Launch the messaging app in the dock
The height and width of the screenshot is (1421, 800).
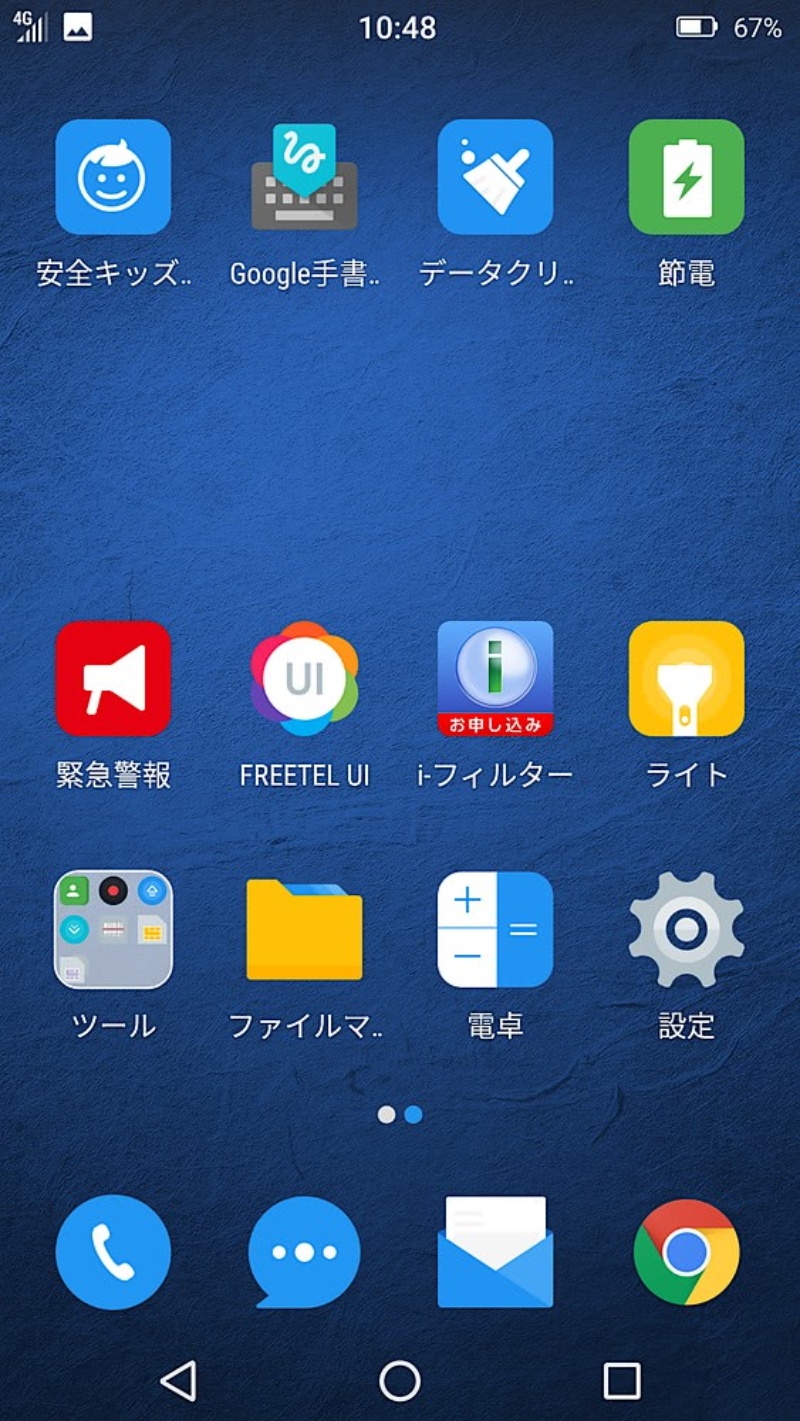click(x=304, y=1252)
